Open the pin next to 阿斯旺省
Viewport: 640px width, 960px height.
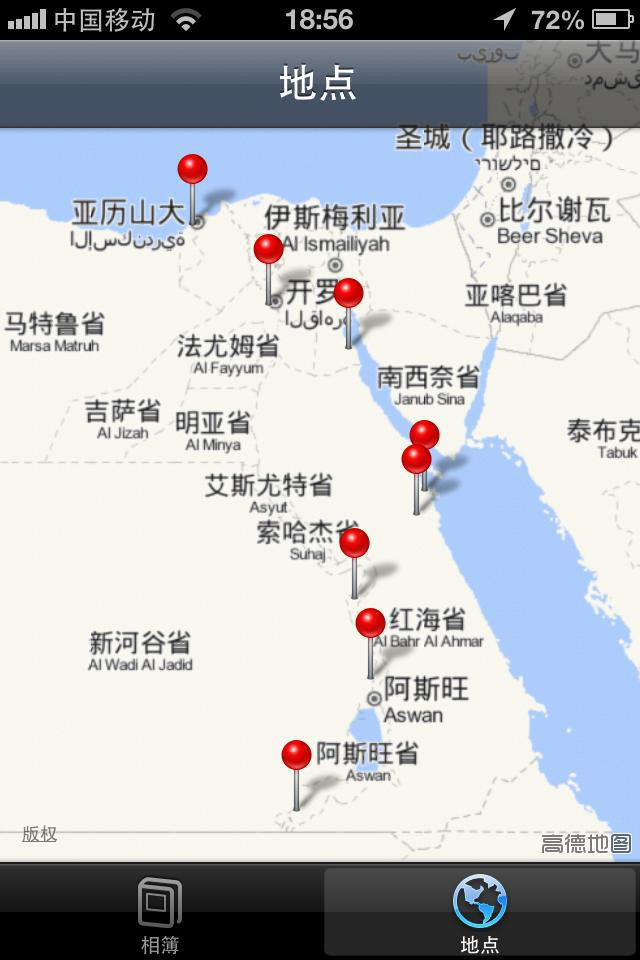click(x=296, y=756)
